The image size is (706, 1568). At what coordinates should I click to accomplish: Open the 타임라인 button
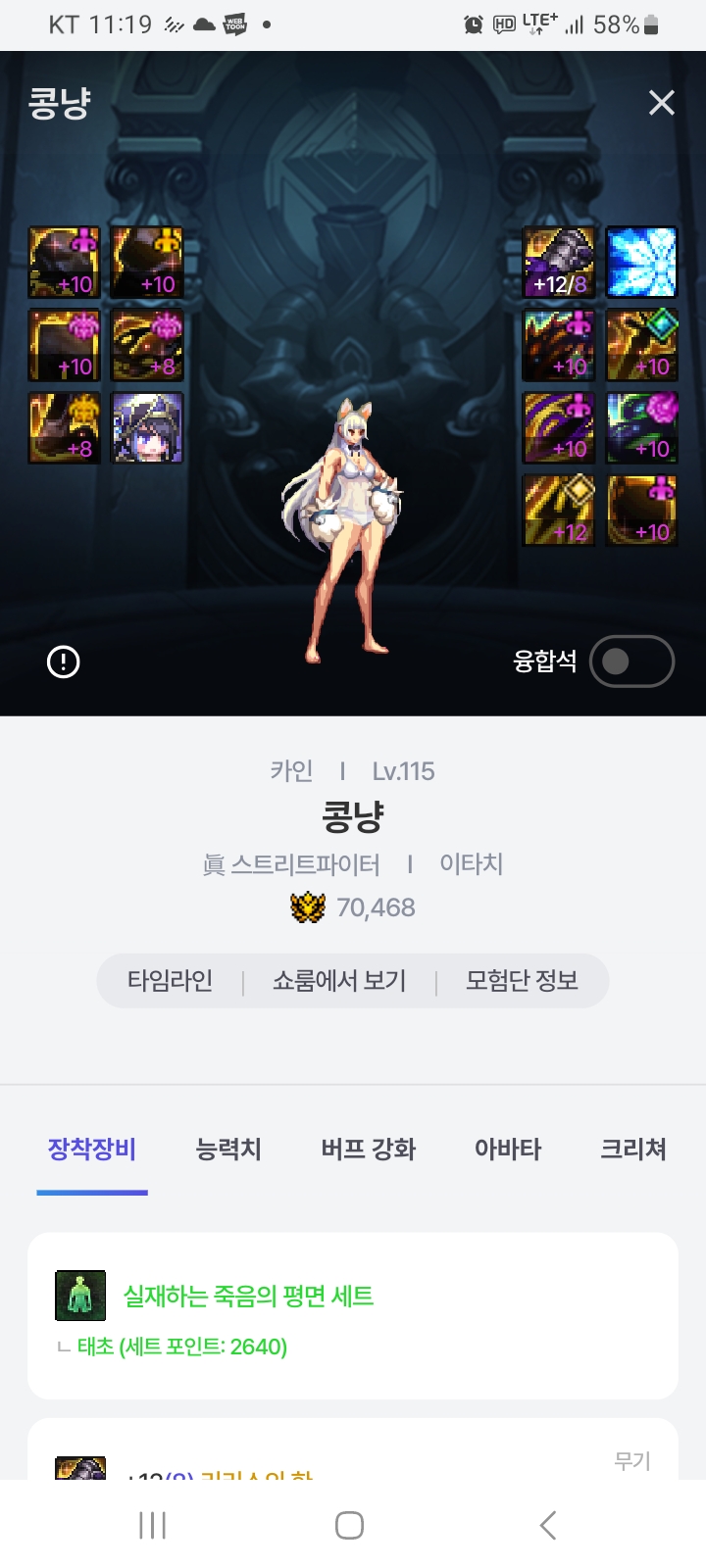(171, 981)
